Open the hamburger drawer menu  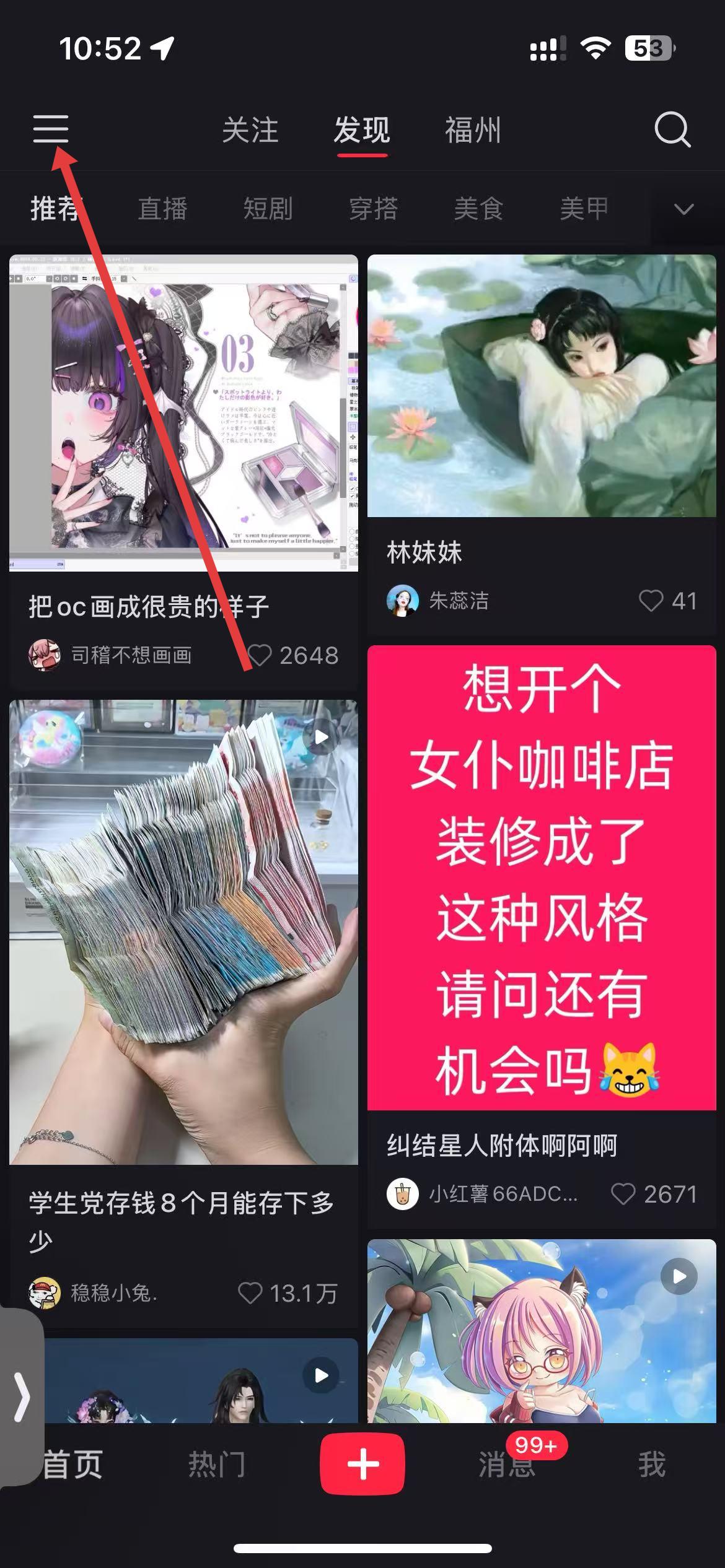point(51,129)
